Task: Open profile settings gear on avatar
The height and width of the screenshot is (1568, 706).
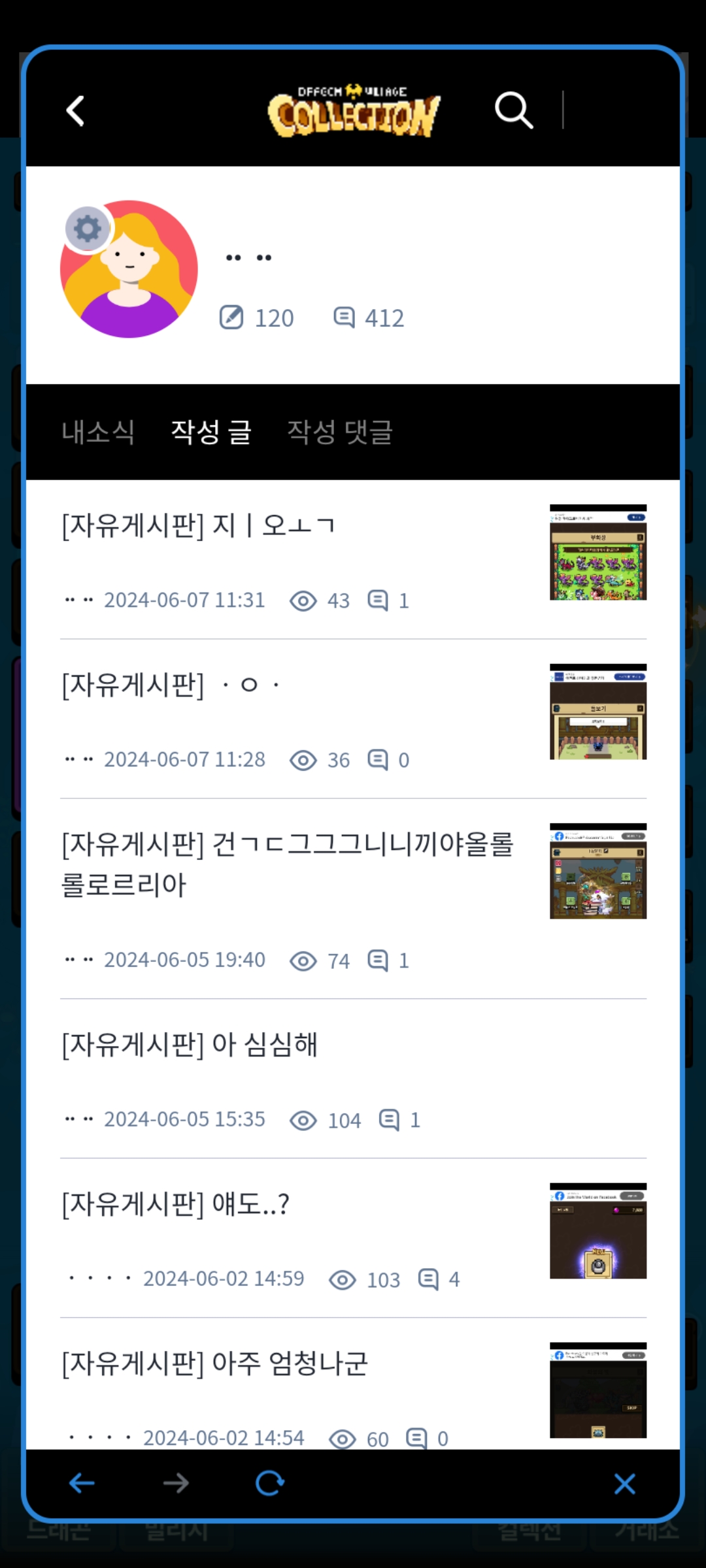Action: coord(88,229)
